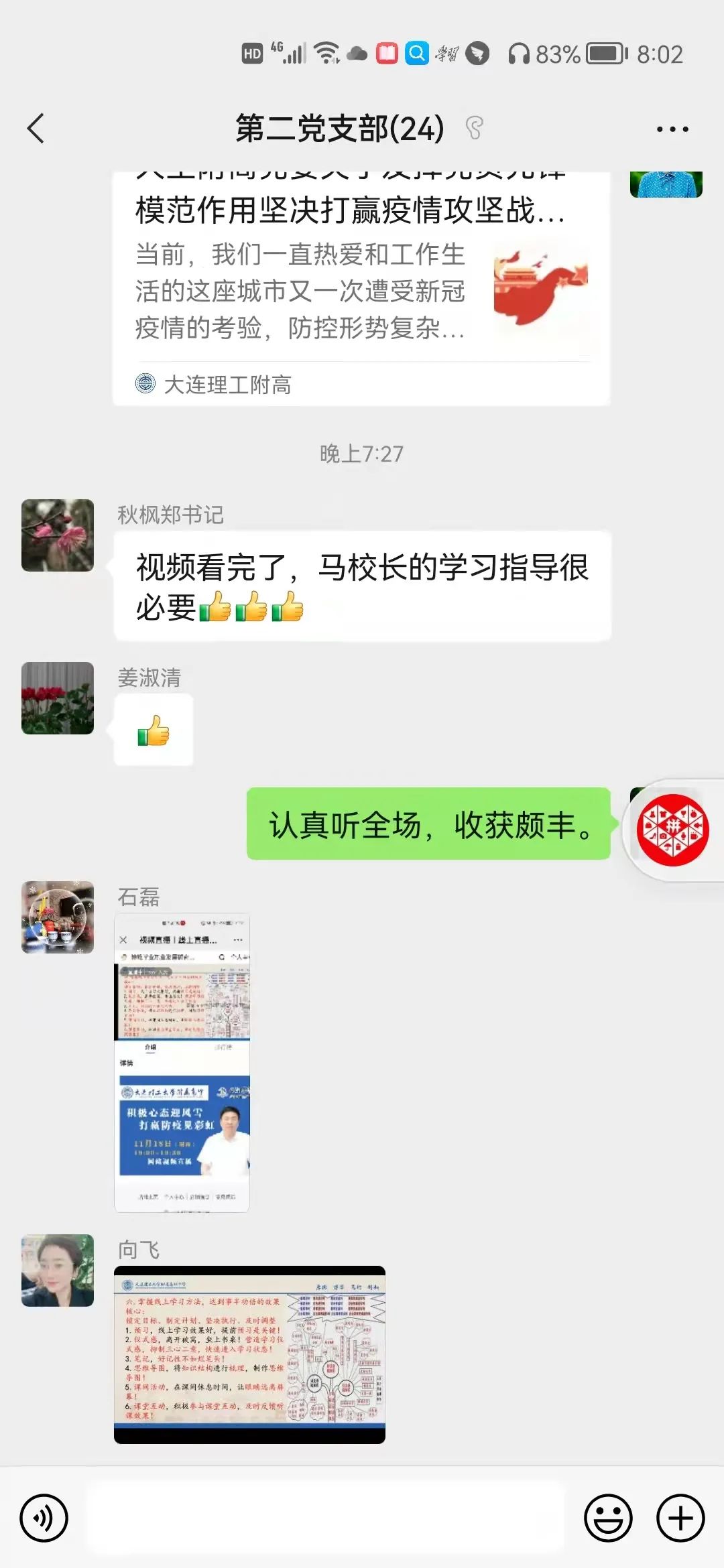Image resolution: width=724 pixels, height=1568 pixels.
Task: Focus the message text field
Action: pos(325,1518)
